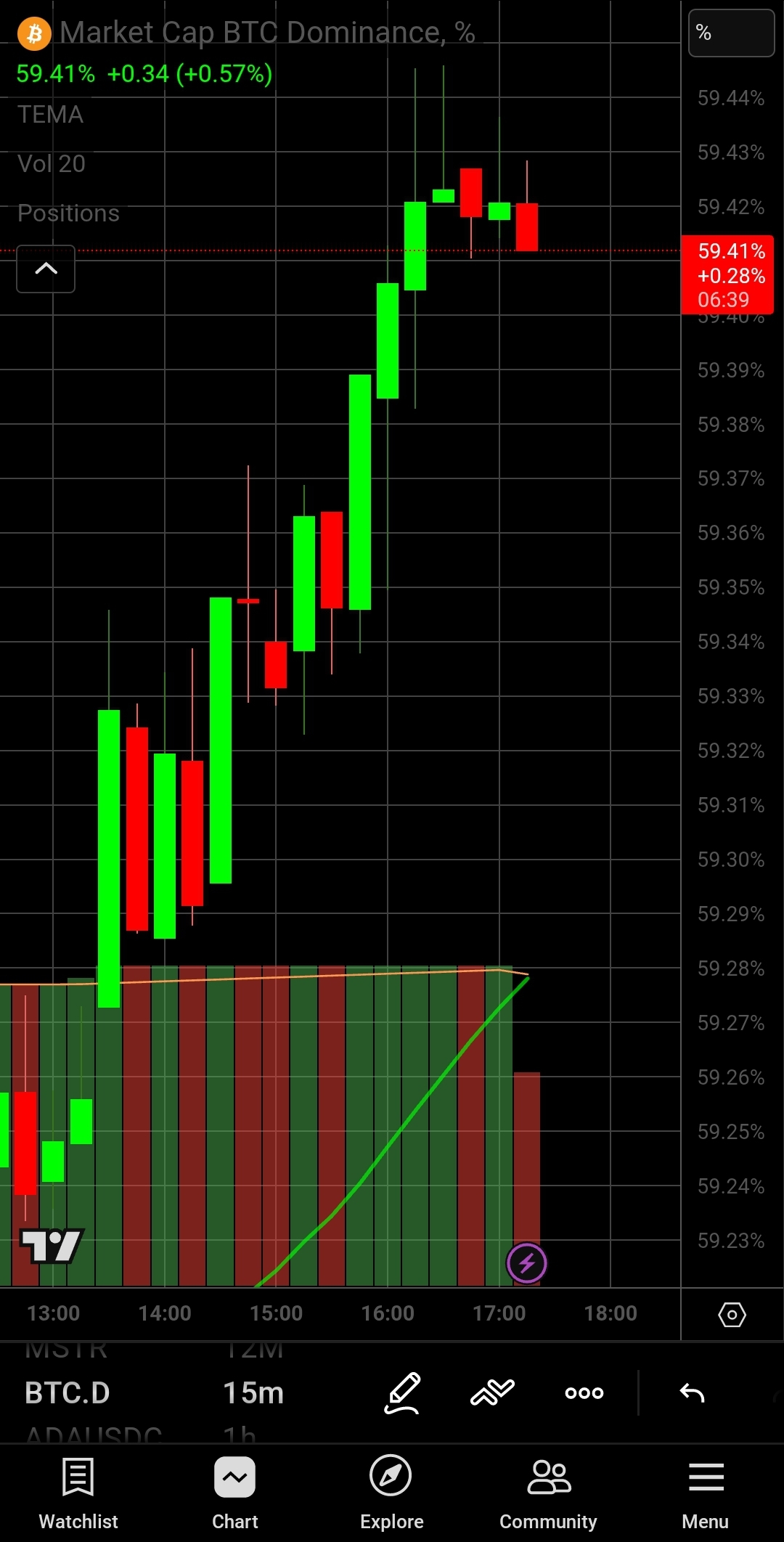The height and width of the screenshot is (1542, 784).
Task: Open the percent scale selector
Action: point(730,33)
